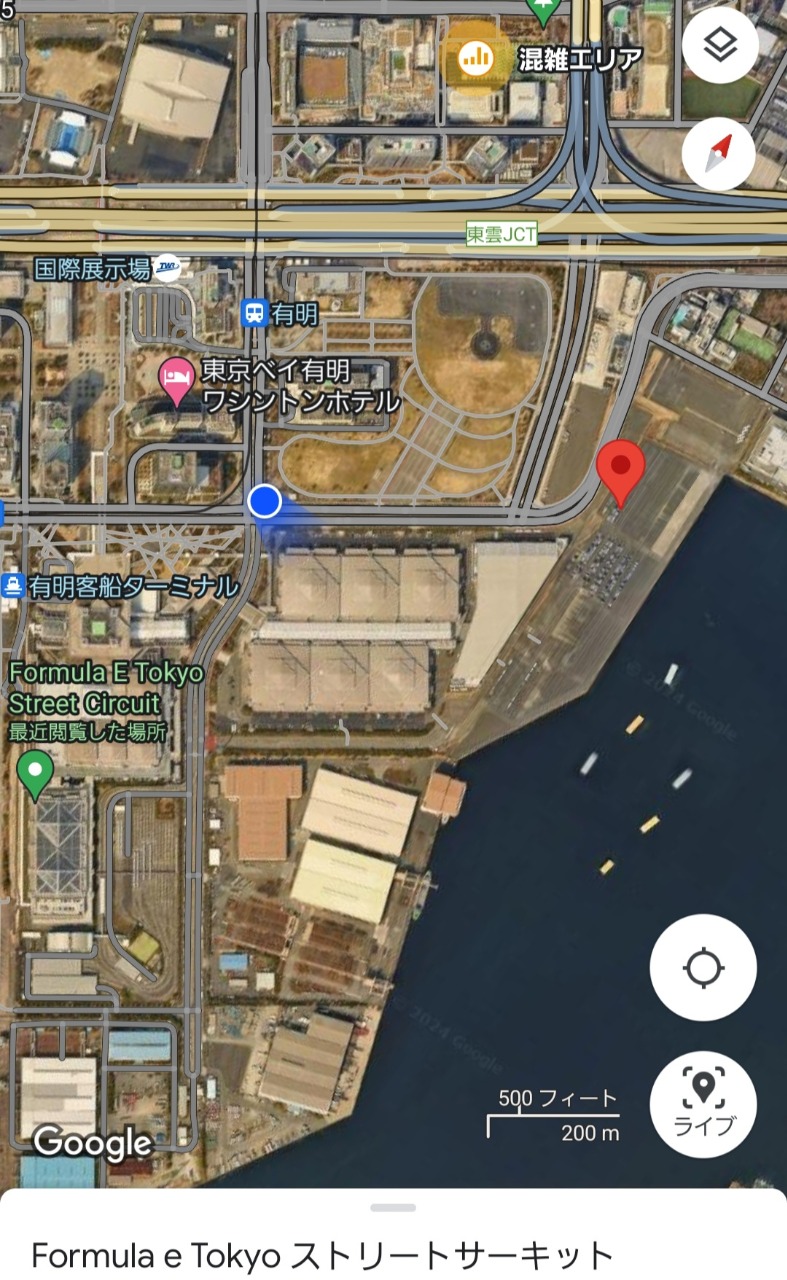The height and width of the screenshot is (1280, 787).
Task: Center the map on my current location
Action: (x=703, y=967)
